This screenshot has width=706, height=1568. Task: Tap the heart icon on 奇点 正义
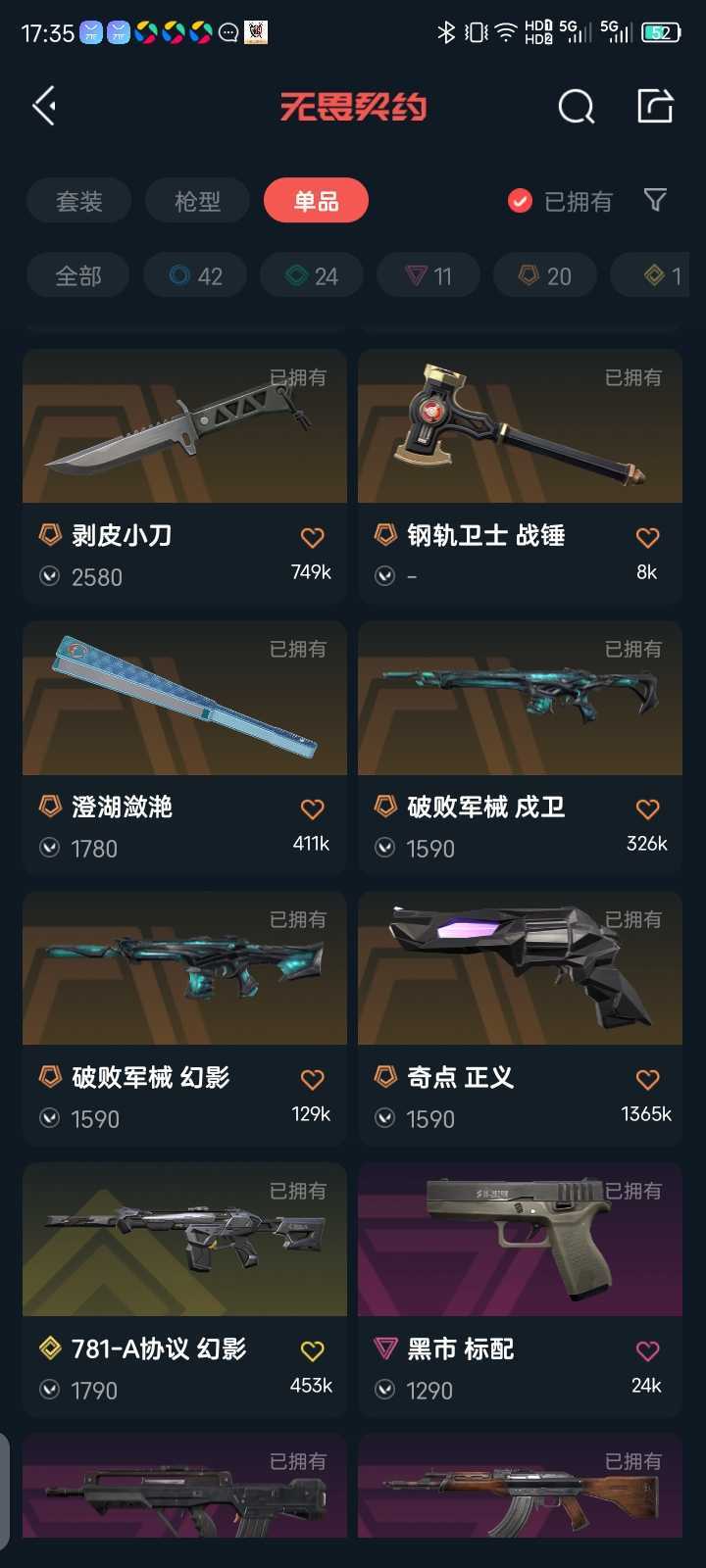pos(647,1078)
